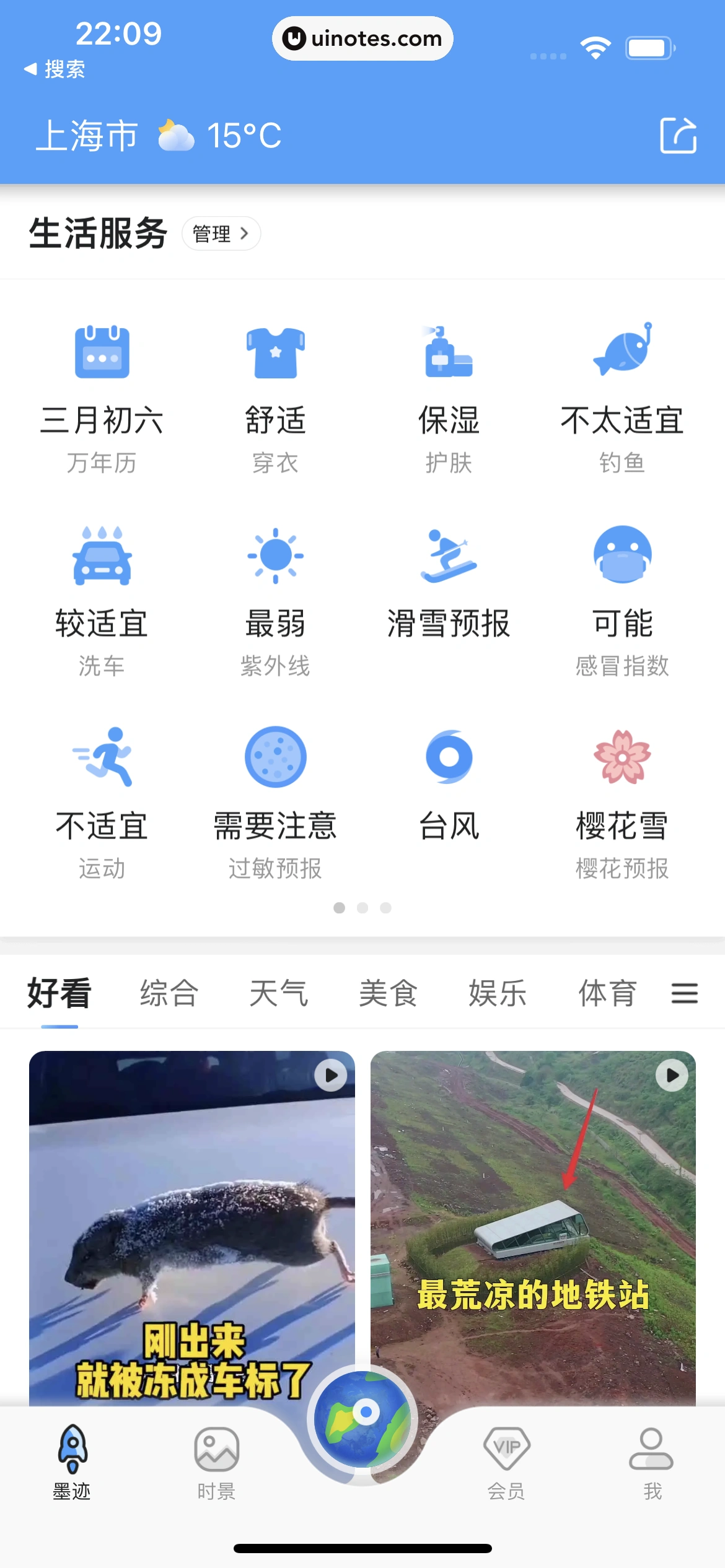Open the 过敏预报 allergy forecast
Viewport: 725px width, 1568px height.
coord(275,802)
